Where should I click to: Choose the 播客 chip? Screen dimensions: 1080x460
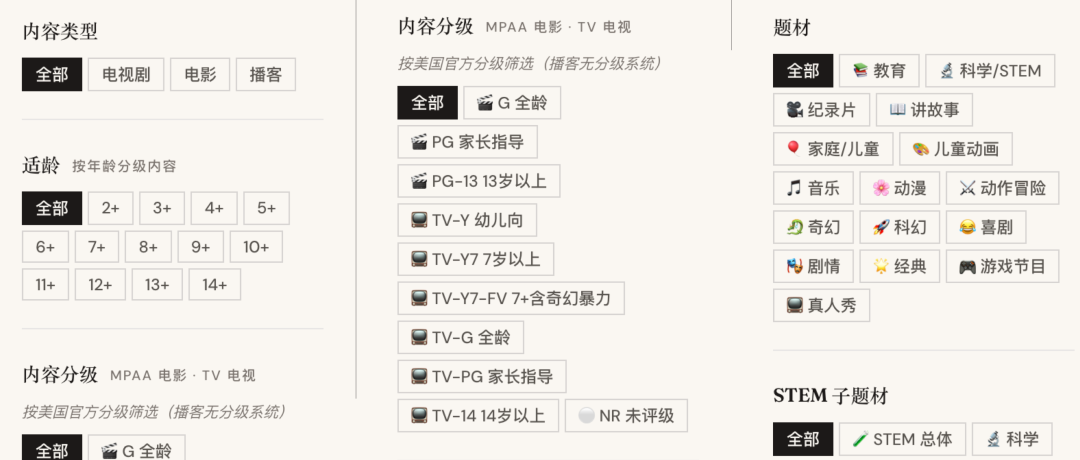[266, 74]
